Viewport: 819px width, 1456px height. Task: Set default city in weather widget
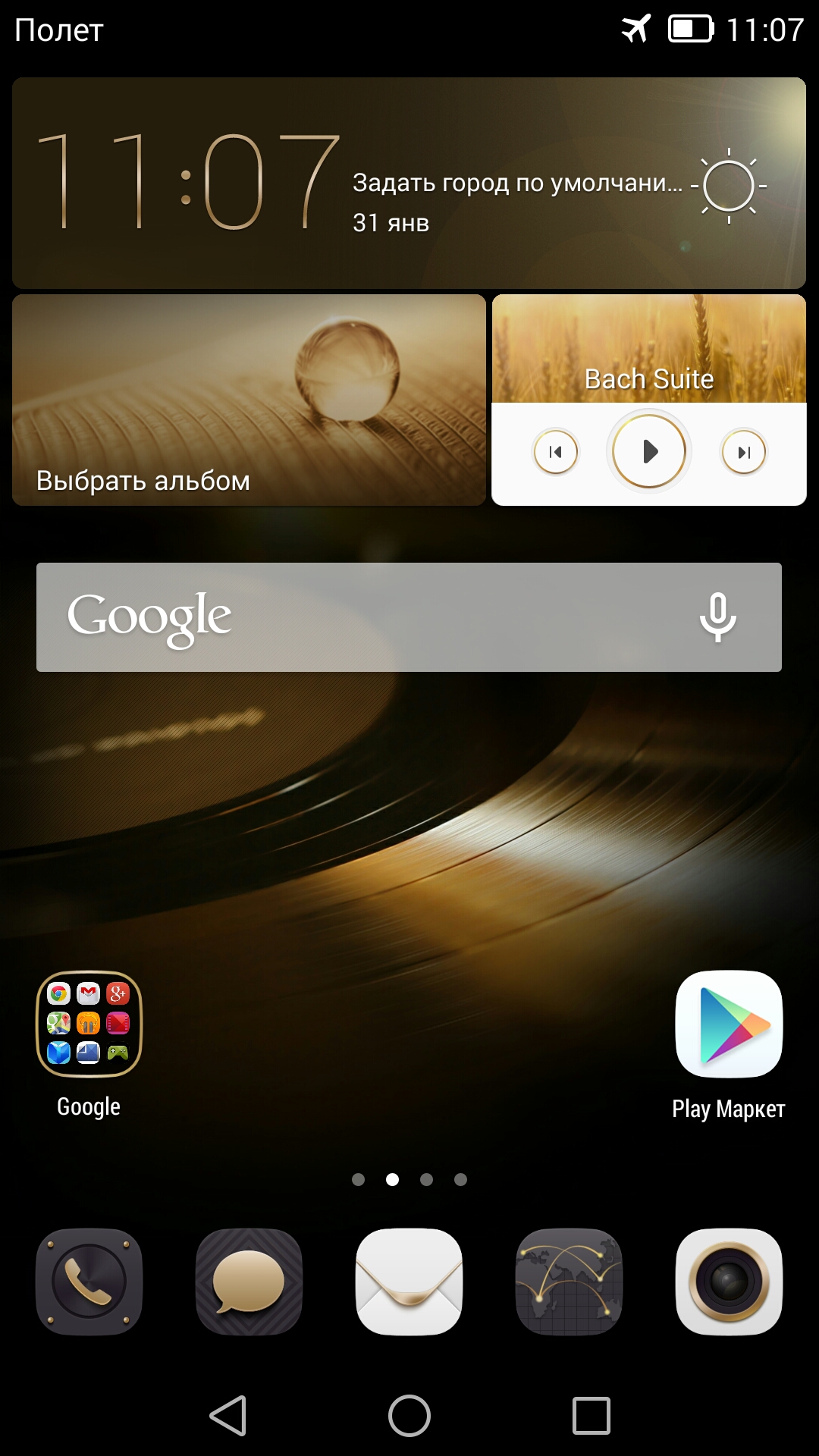click(x=517, y=183)
